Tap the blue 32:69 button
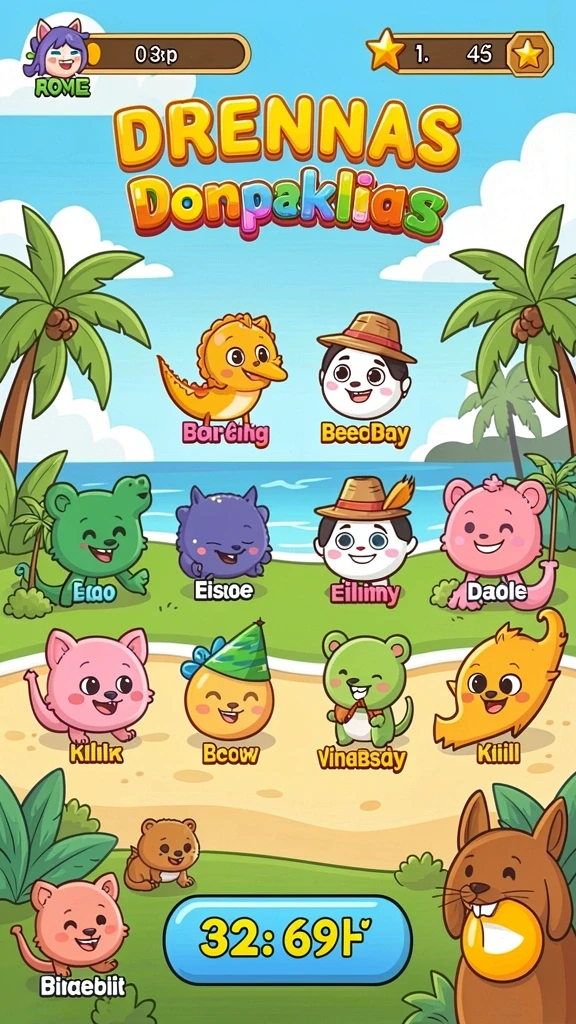Viewport: 576px width, 1024px height. coord(287,940)
